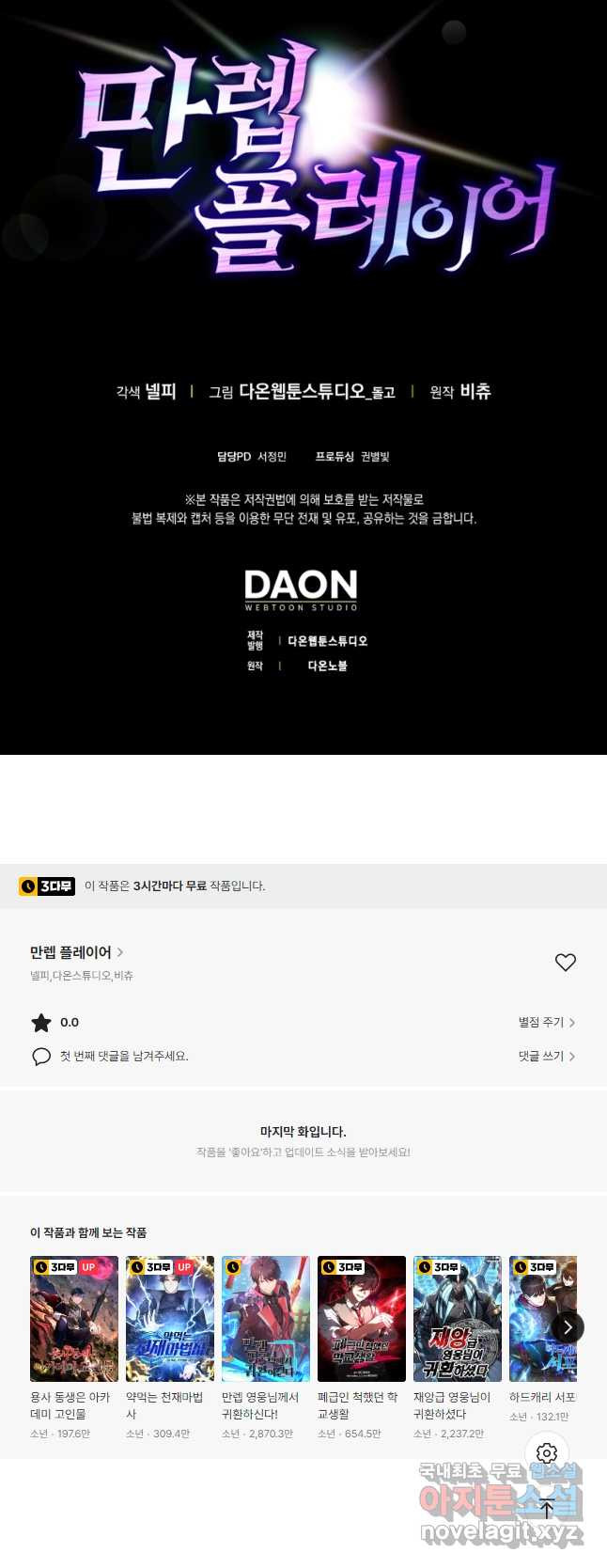Image resolution: width=607 pixels, height=1568 pixels.
Task: Open the 만렙 플레이어 series page
Action: click(76, 952)
